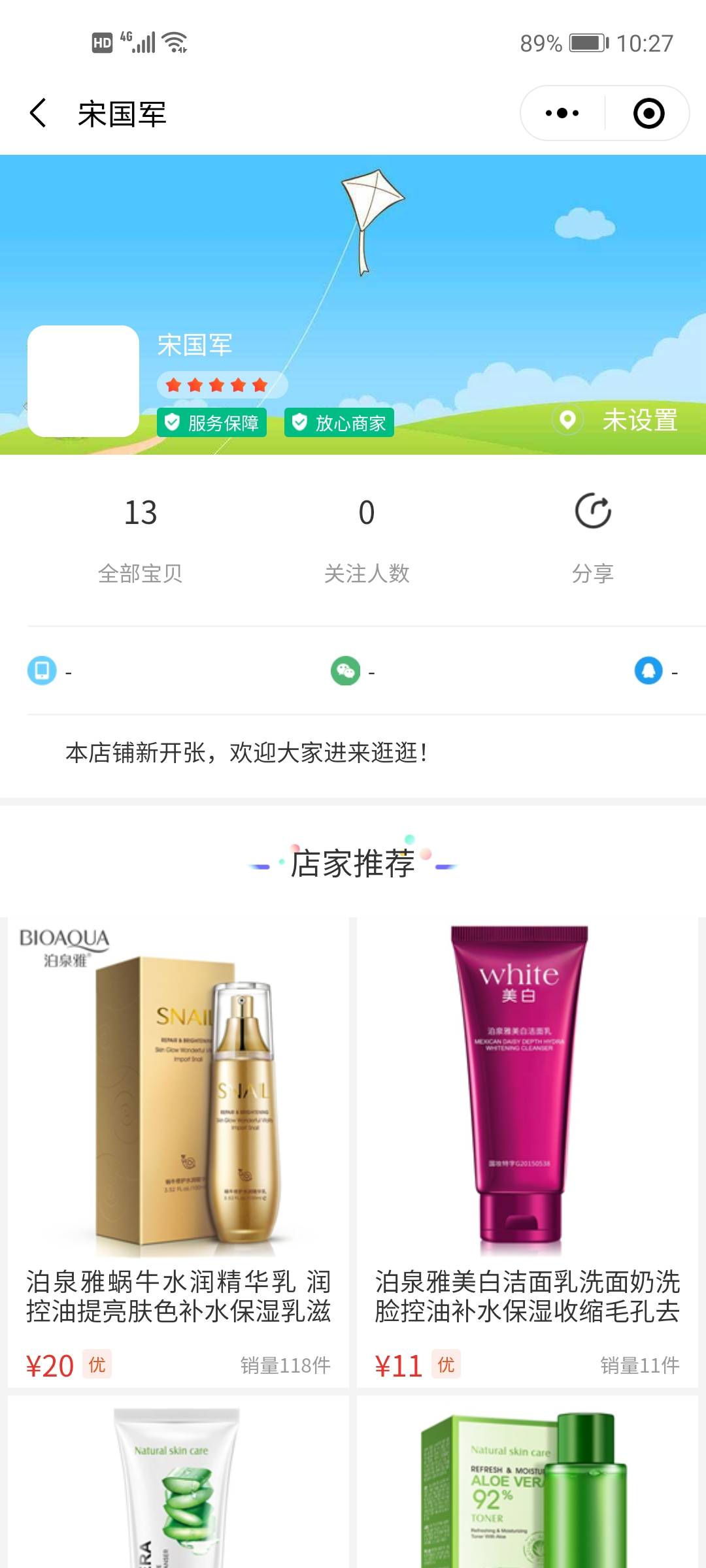Image resolution: width=706 pixels, height=1568 pixels.
Task: Tap the phone contact icon
Action: coord(42,671)
